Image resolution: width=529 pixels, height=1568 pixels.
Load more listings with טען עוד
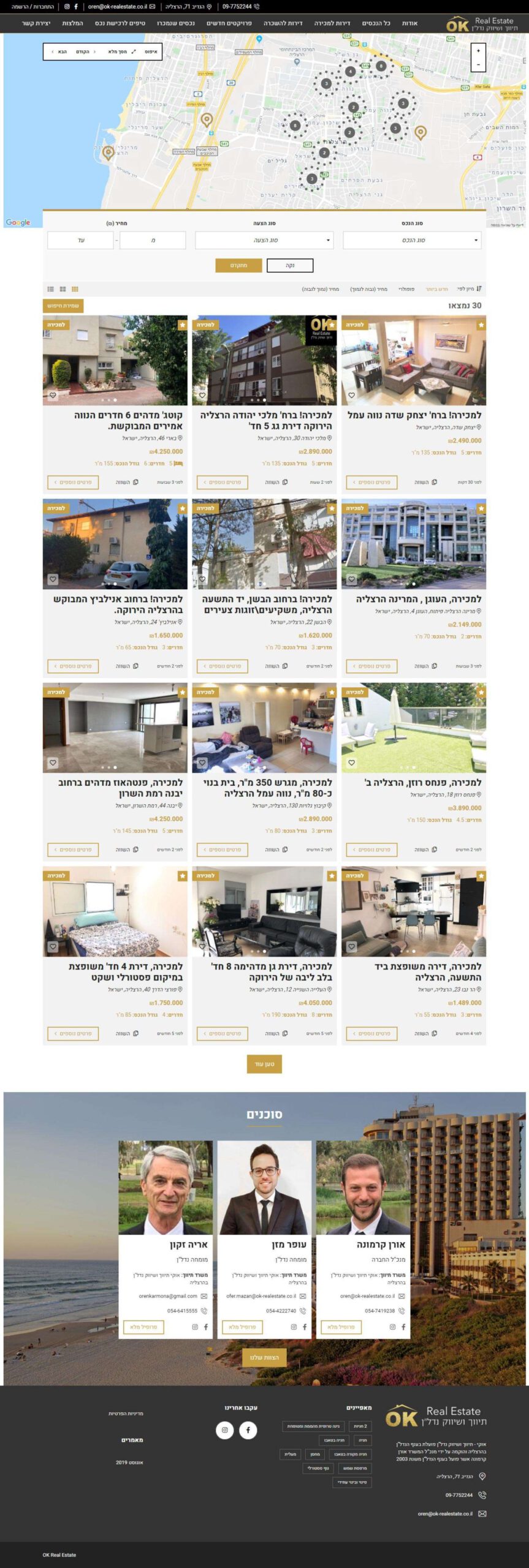point(264,1064)
